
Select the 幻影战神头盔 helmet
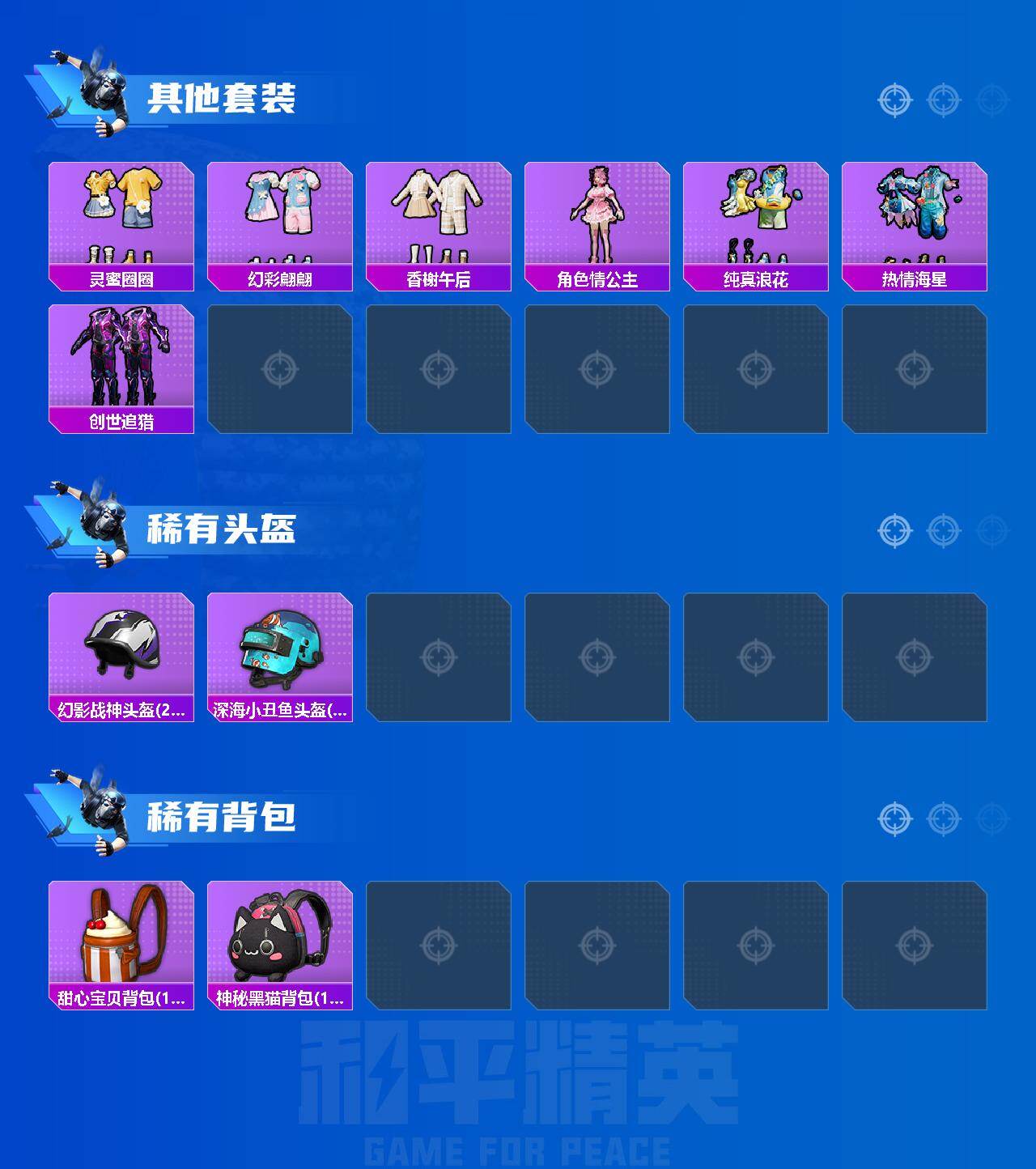coord(120,652)
